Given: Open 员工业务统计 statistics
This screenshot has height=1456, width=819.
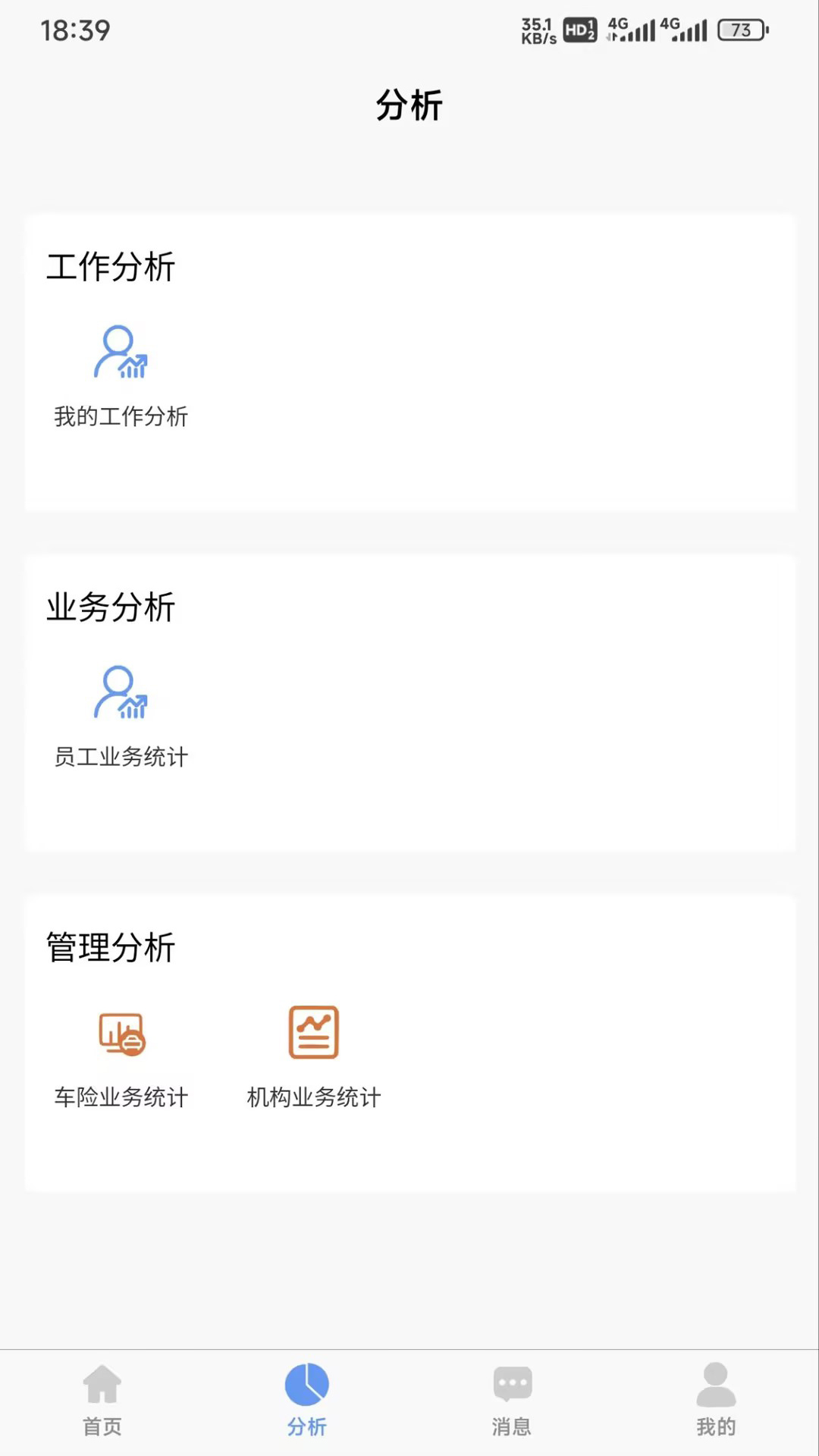Looking at the screenshot, I should [x=121, y=716].
